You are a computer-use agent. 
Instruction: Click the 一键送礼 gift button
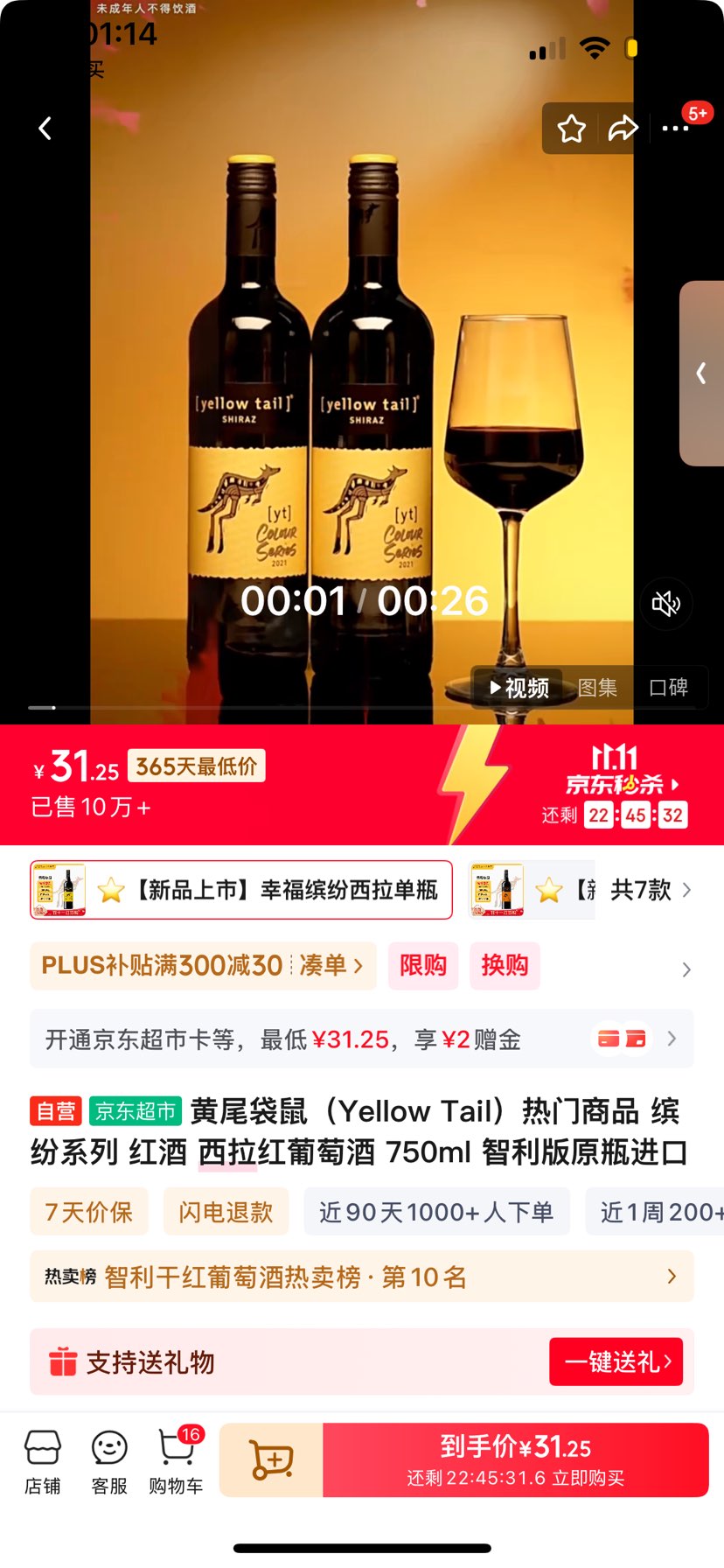[x=616, y=1361]
